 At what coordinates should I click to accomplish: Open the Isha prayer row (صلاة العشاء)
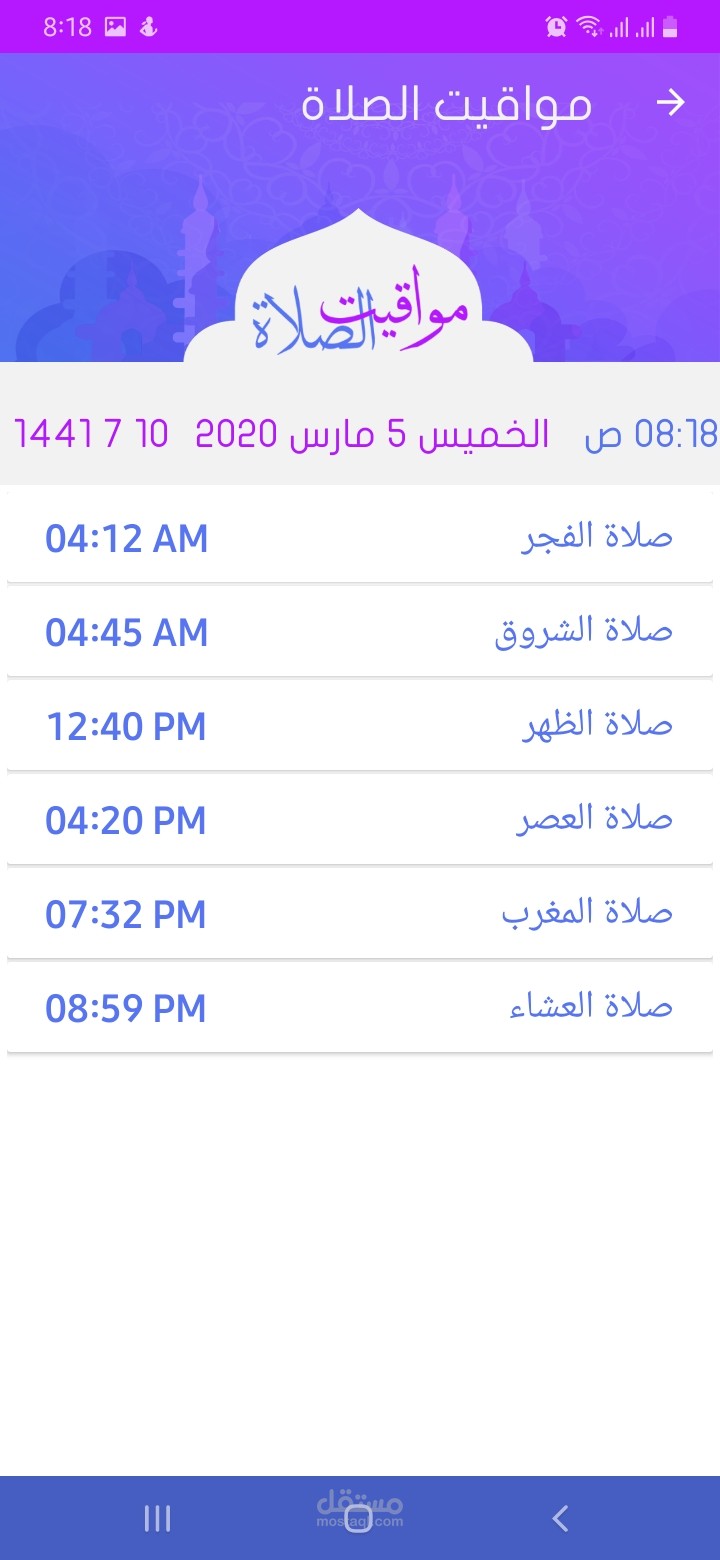360,1007
